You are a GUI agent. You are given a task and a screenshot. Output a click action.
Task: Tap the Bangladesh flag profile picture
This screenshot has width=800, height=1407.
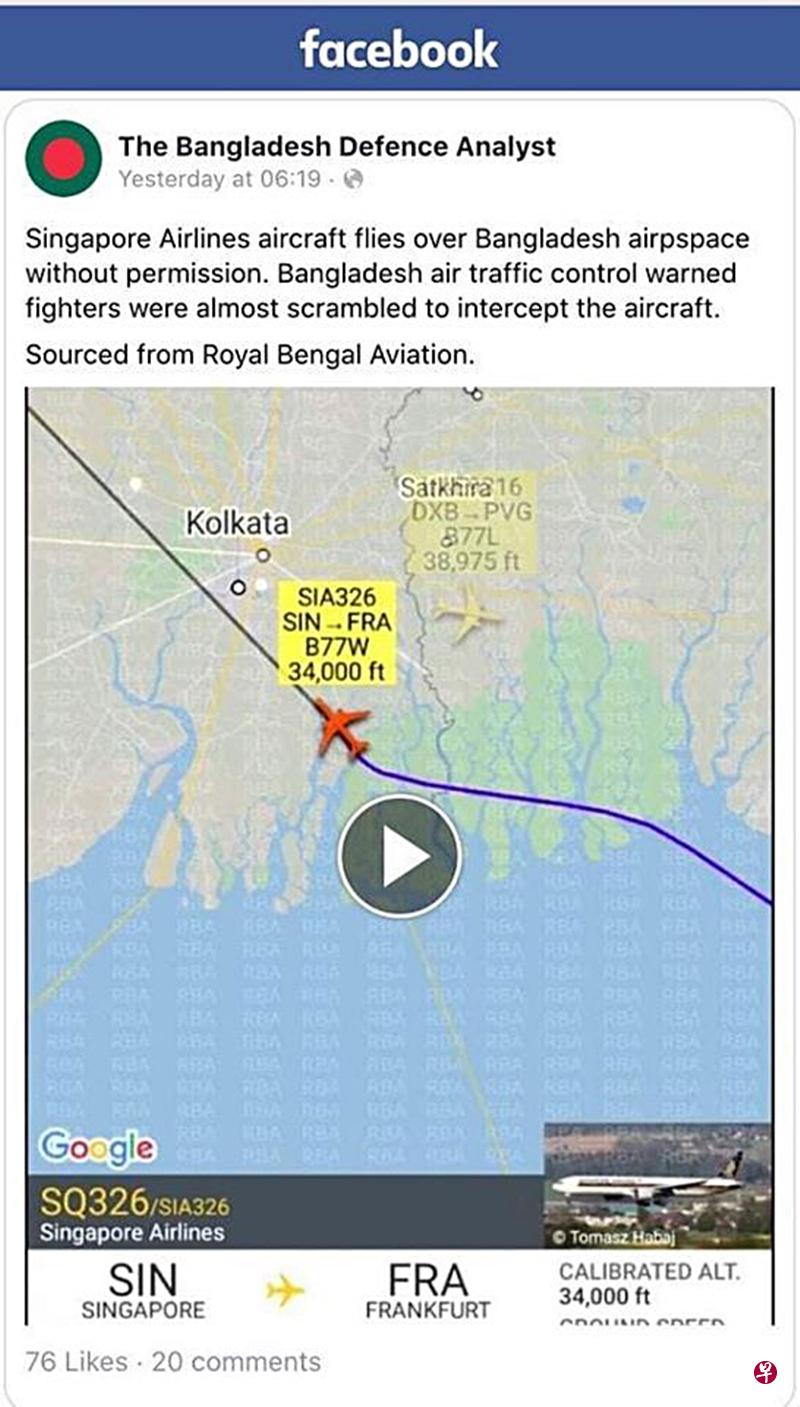point(64,159)
